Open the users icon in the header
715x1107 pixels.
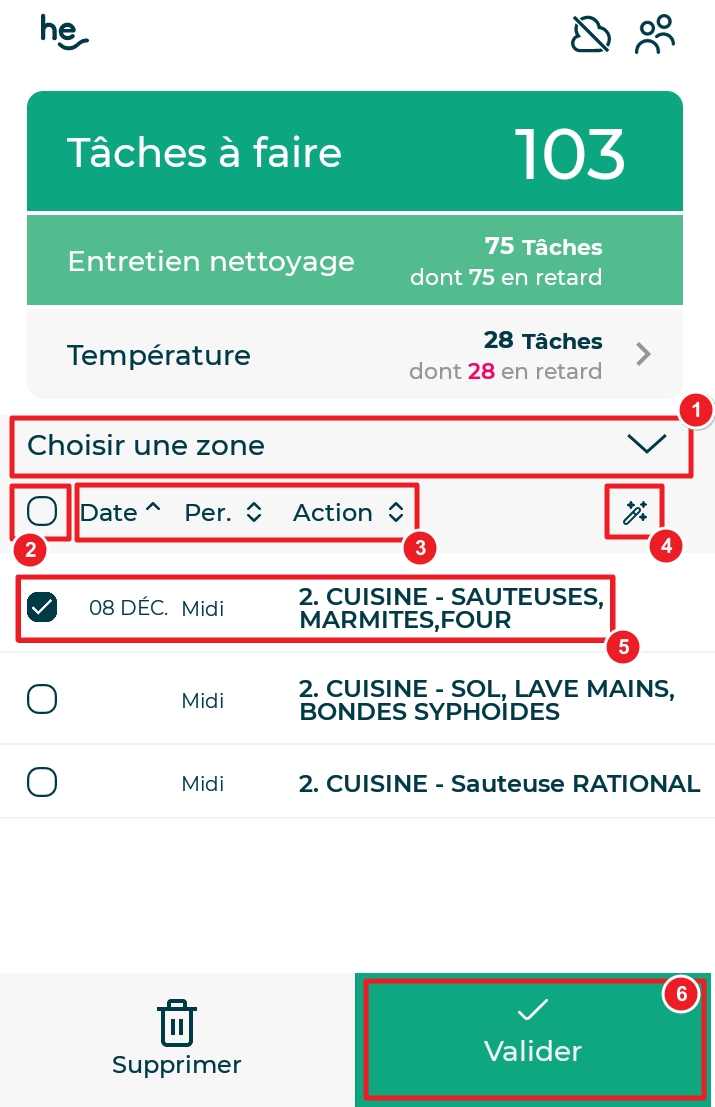(656, 35)
